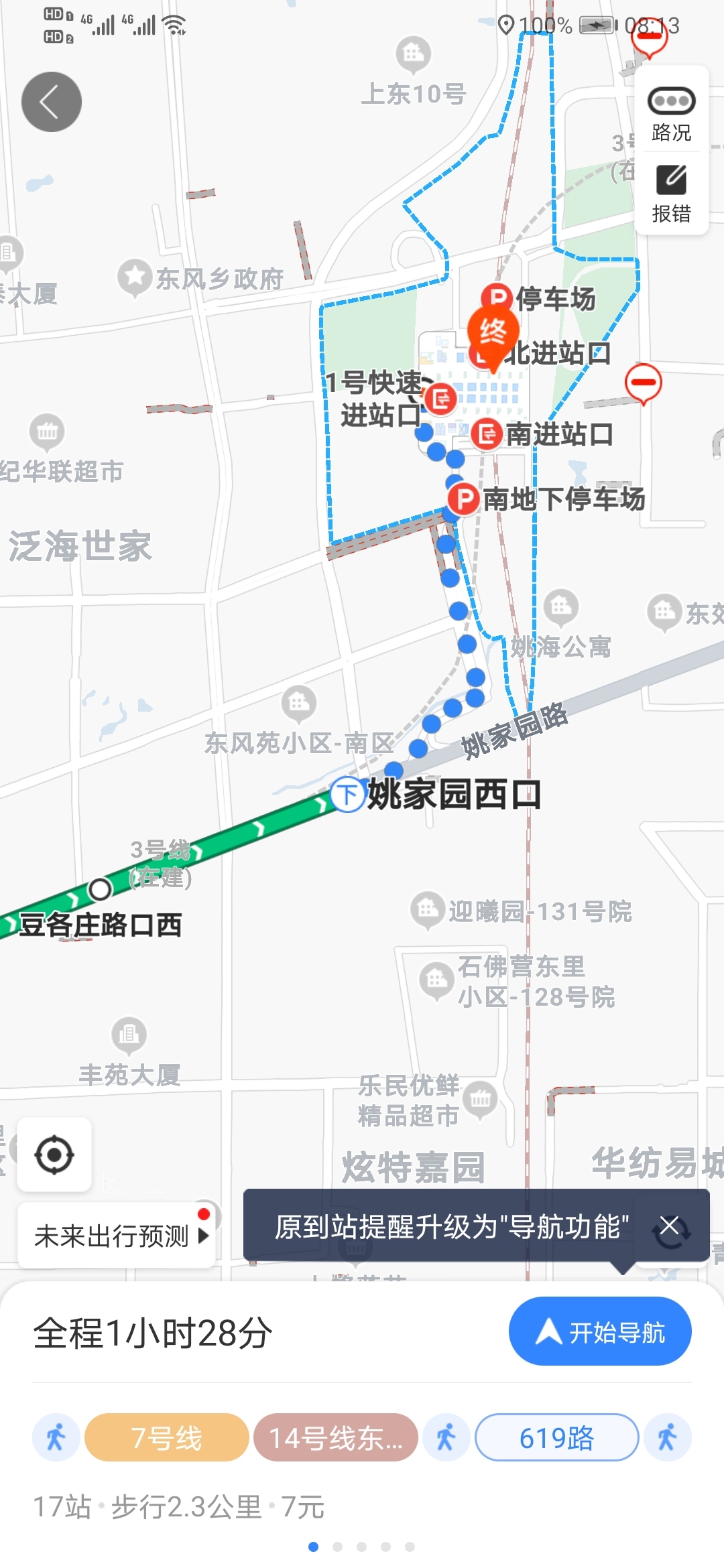This screenshot has height=1568, width=724.
Task: Dismiss the 导航功能 upgrade tooltip
Action: coord(669,1226)
